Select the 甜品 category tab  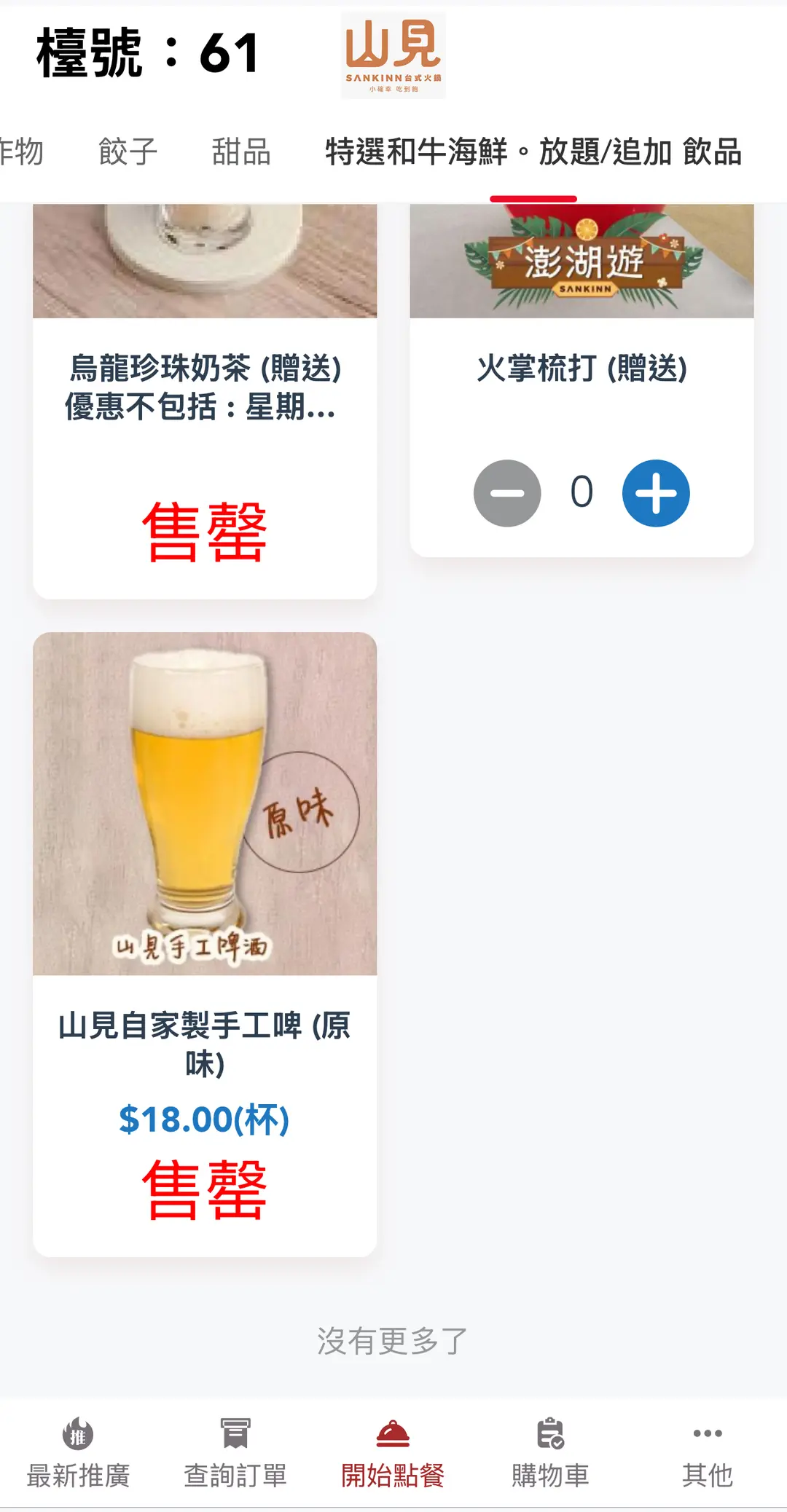point(241,152)
